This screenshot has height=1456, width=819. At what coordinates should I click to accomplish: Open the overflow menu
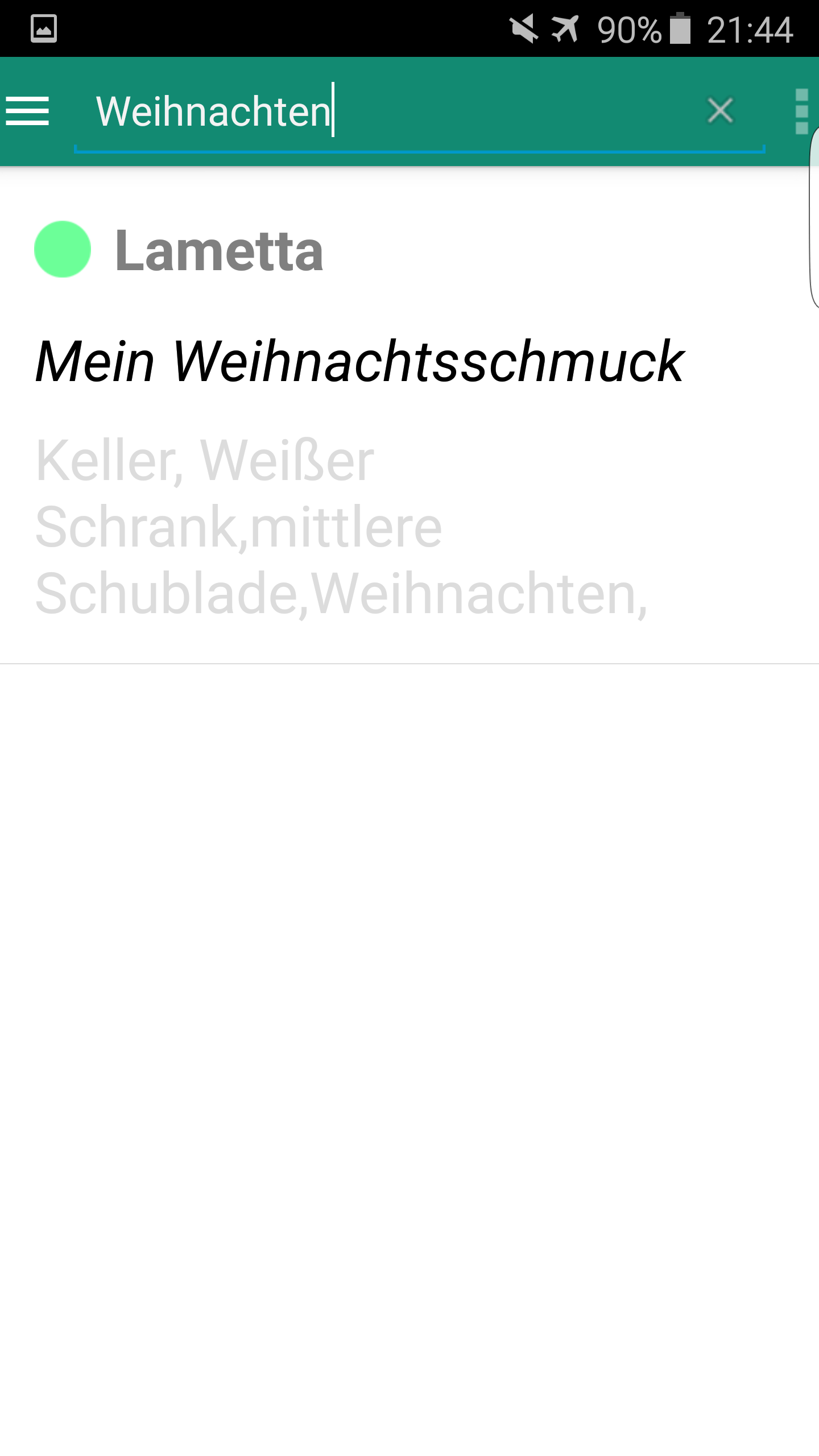point(801,111)
